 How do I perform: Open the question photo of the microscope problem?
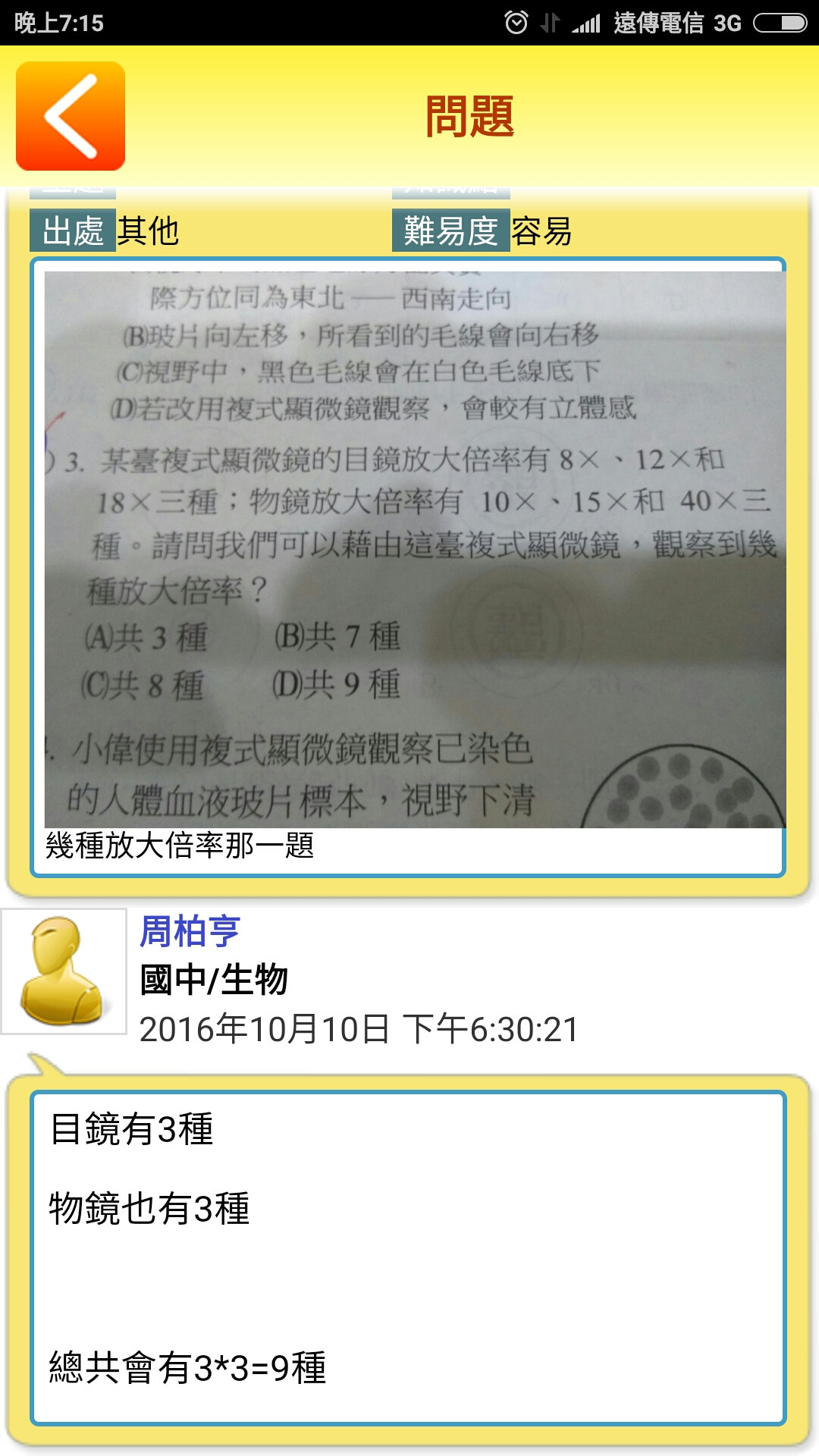(415, 549)
